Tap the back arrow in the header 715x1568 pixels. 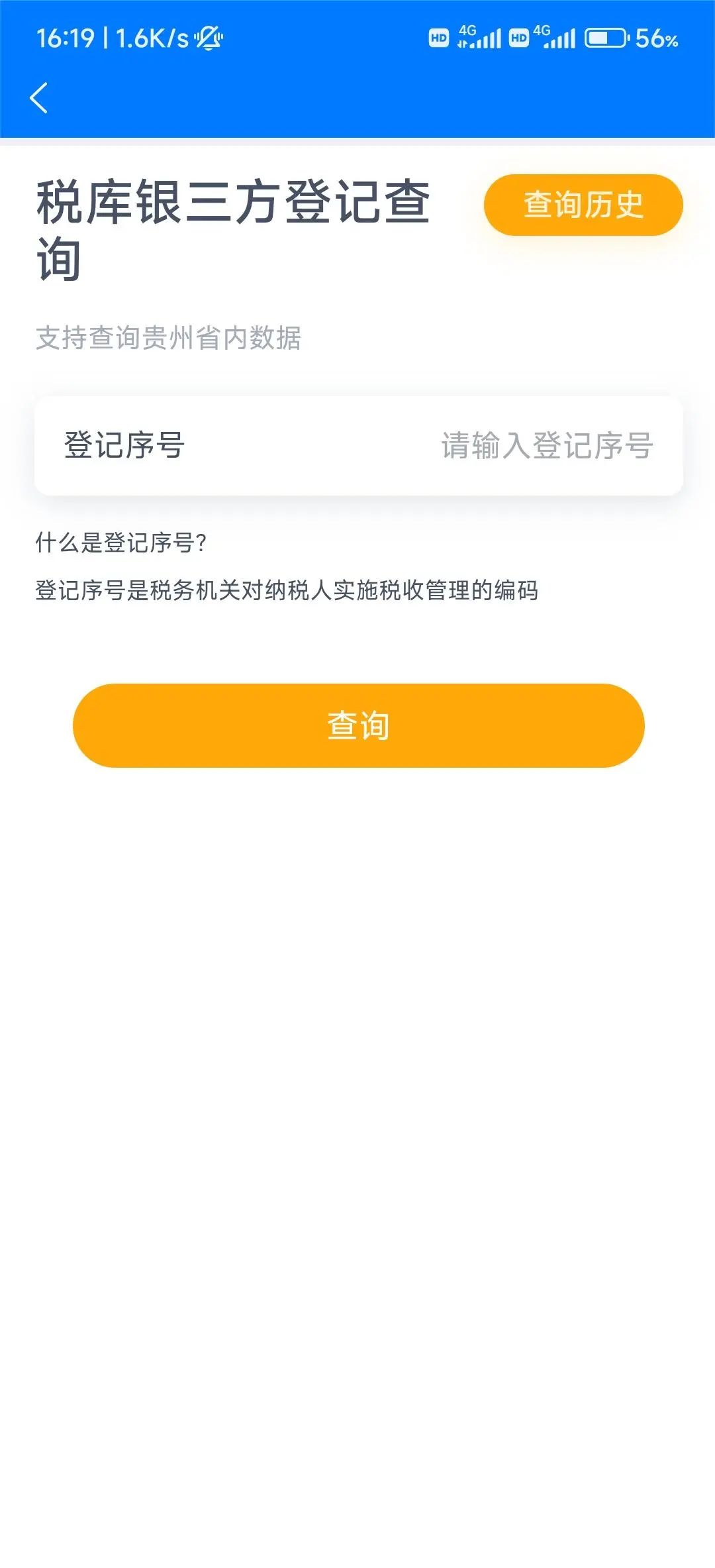click(38, 98)
